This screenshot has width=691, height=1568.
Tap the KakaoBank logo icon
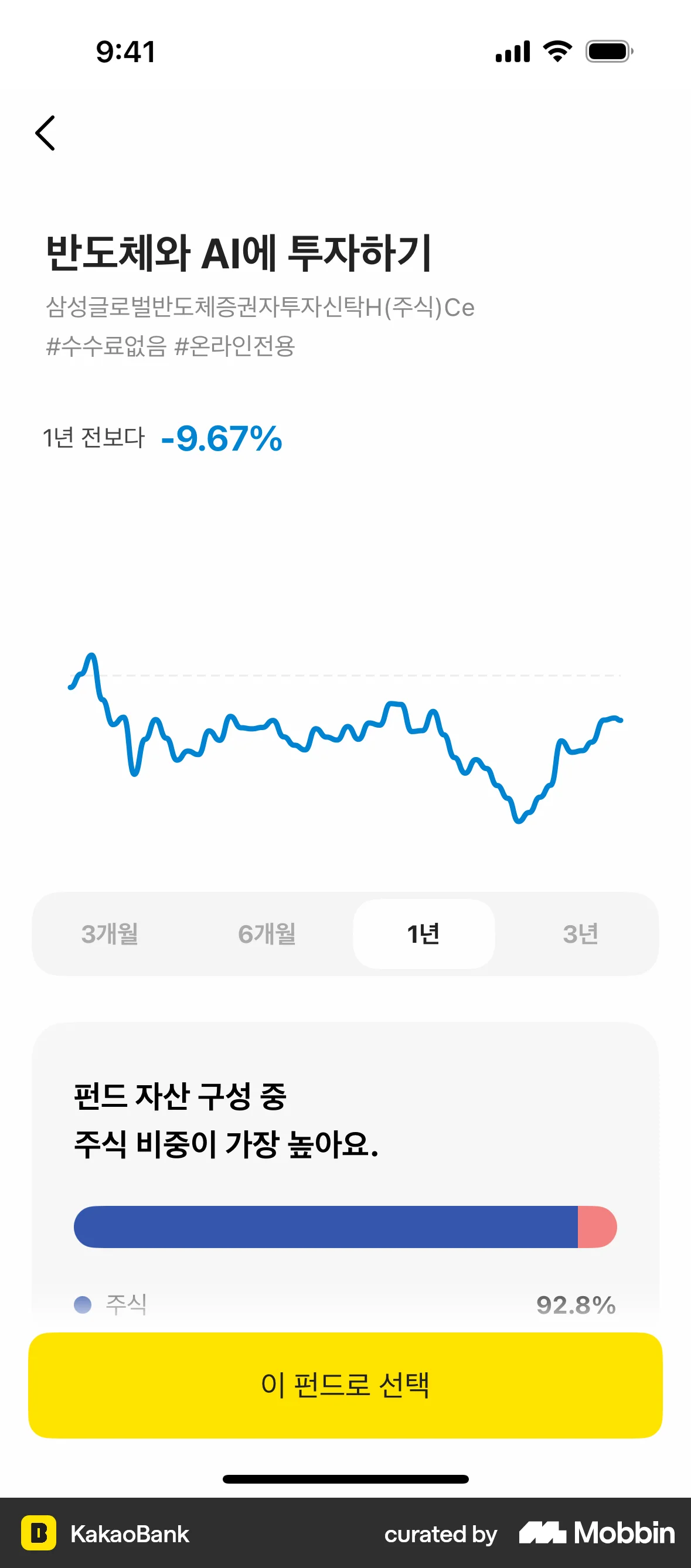pyautogui.click(x=40, y=1533)
